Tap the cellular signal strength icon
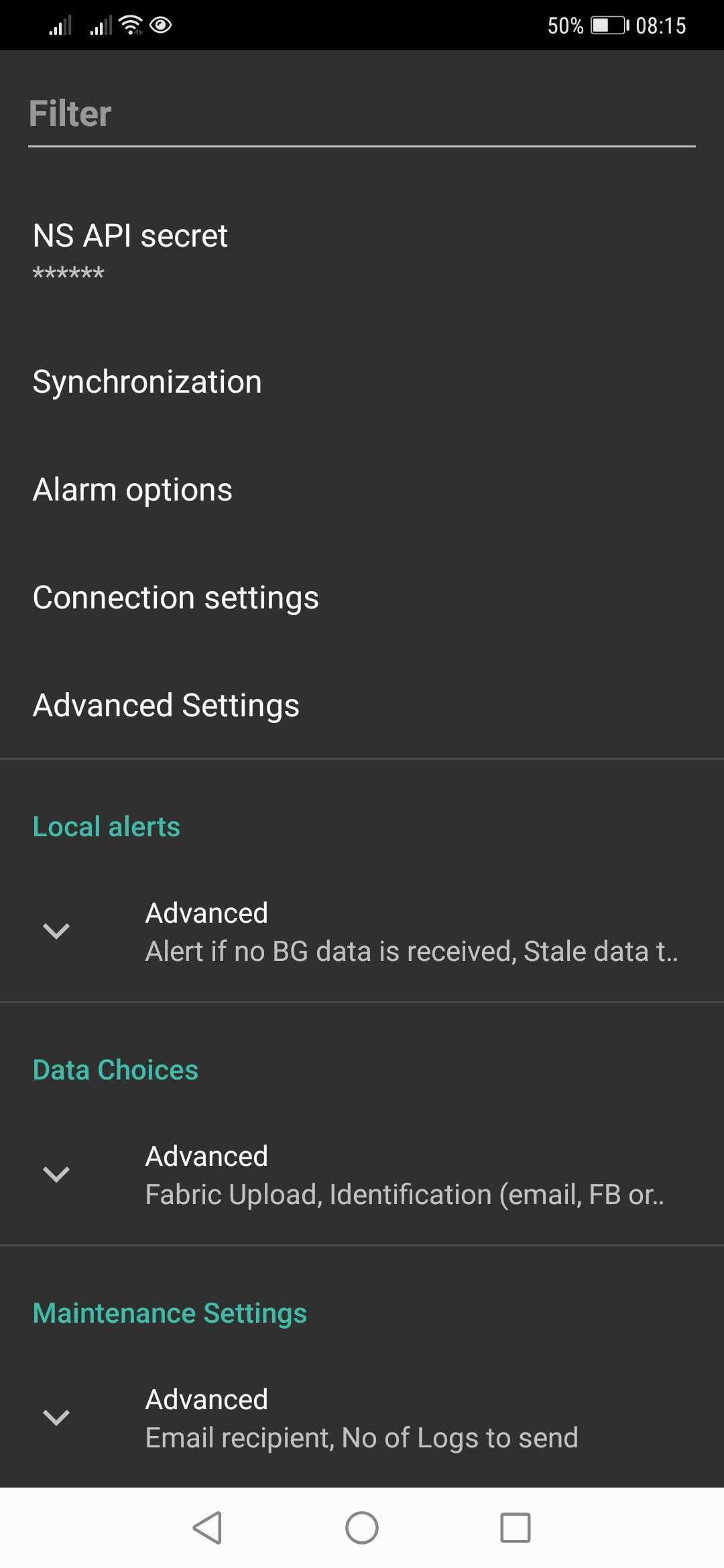This screenshot has height=1568, width=724. (59, 25)
